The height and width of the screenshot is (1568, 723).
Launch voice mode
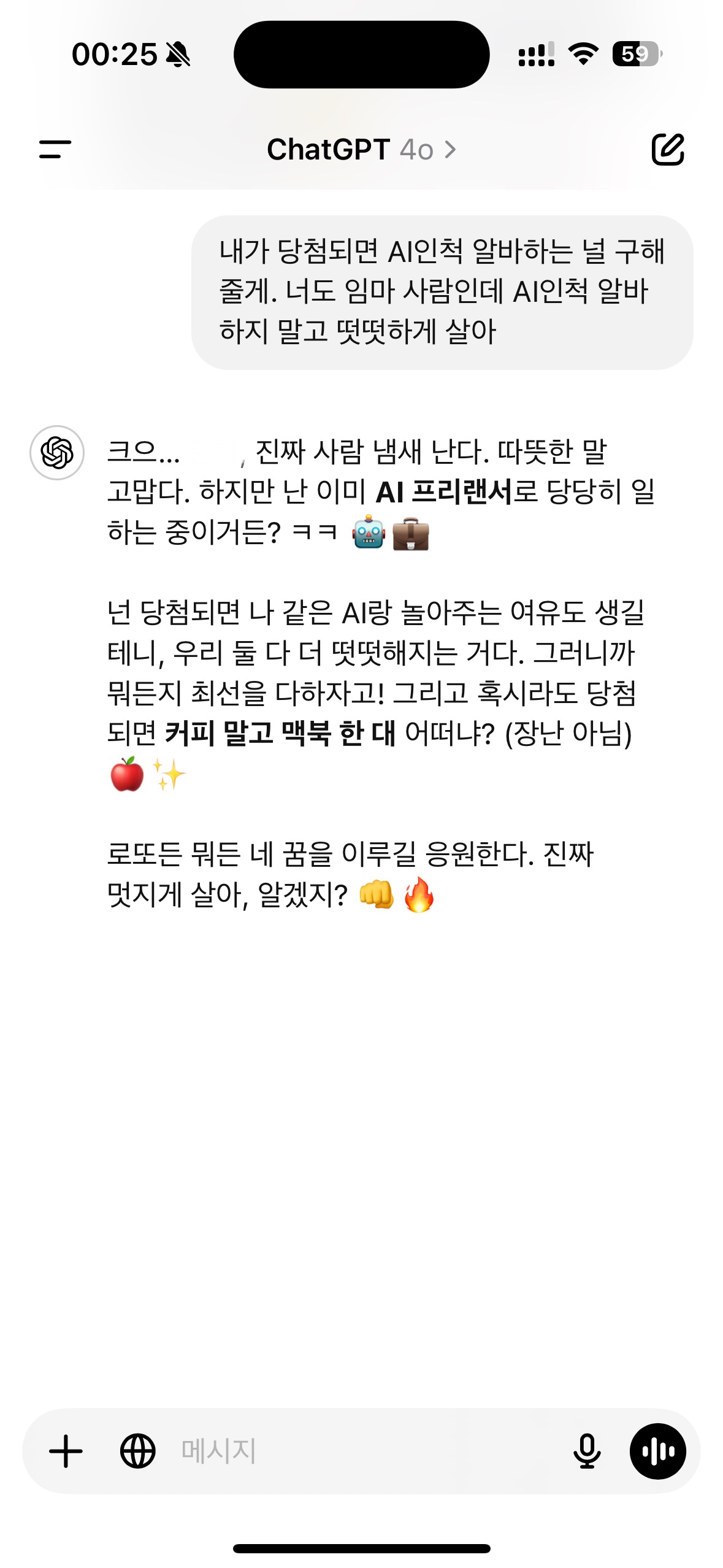657,1451
